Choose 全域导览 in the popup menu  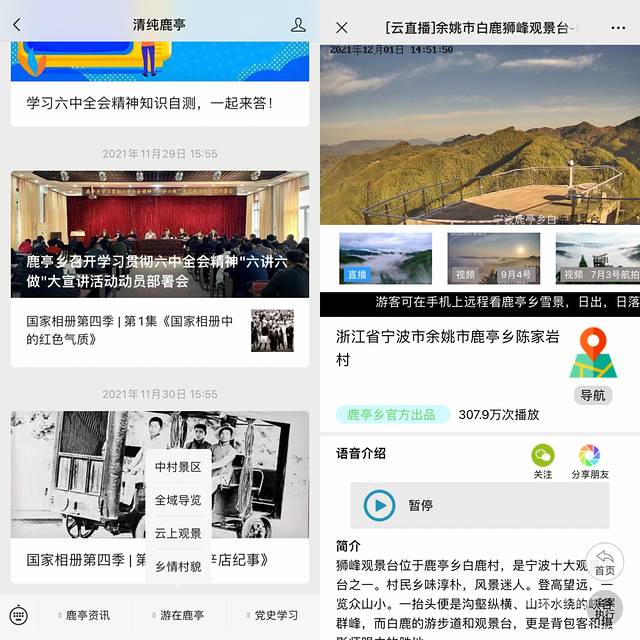pyautogui.click(x=178, y=500)
